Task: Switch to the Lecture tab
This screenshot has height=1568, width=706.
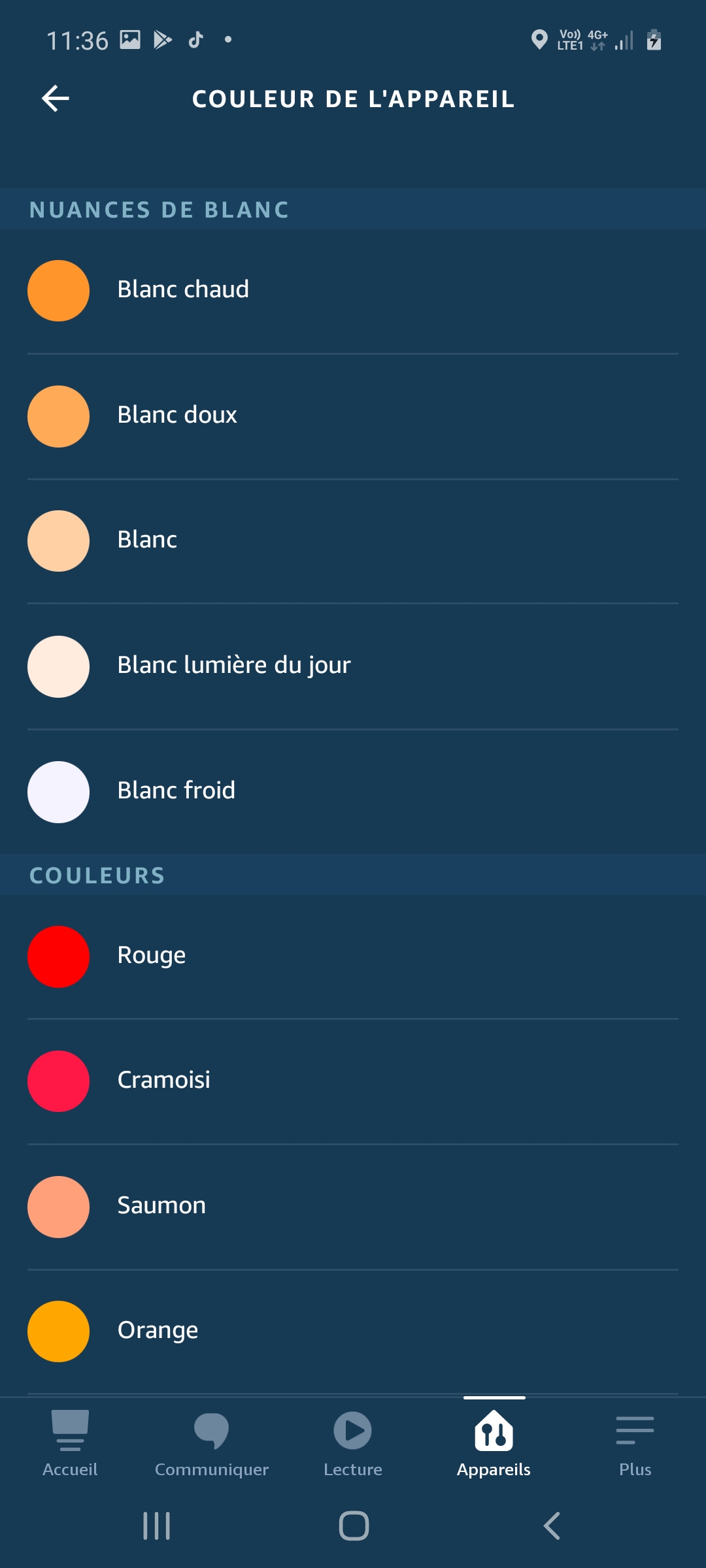Action: (x=353, y=1444)
